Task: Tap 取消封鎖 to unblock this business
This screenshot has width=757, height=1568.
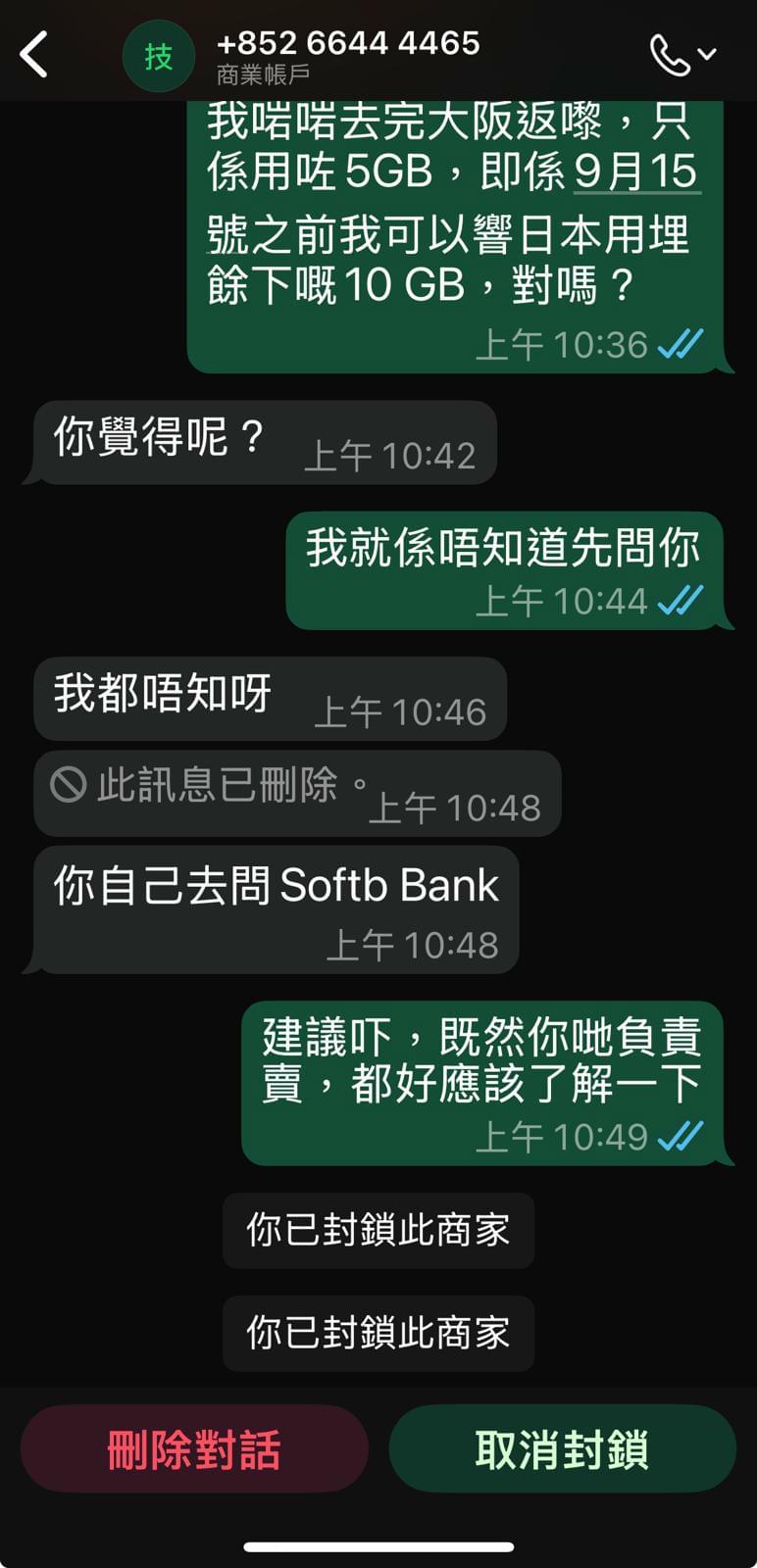Action: point(562,1448)
